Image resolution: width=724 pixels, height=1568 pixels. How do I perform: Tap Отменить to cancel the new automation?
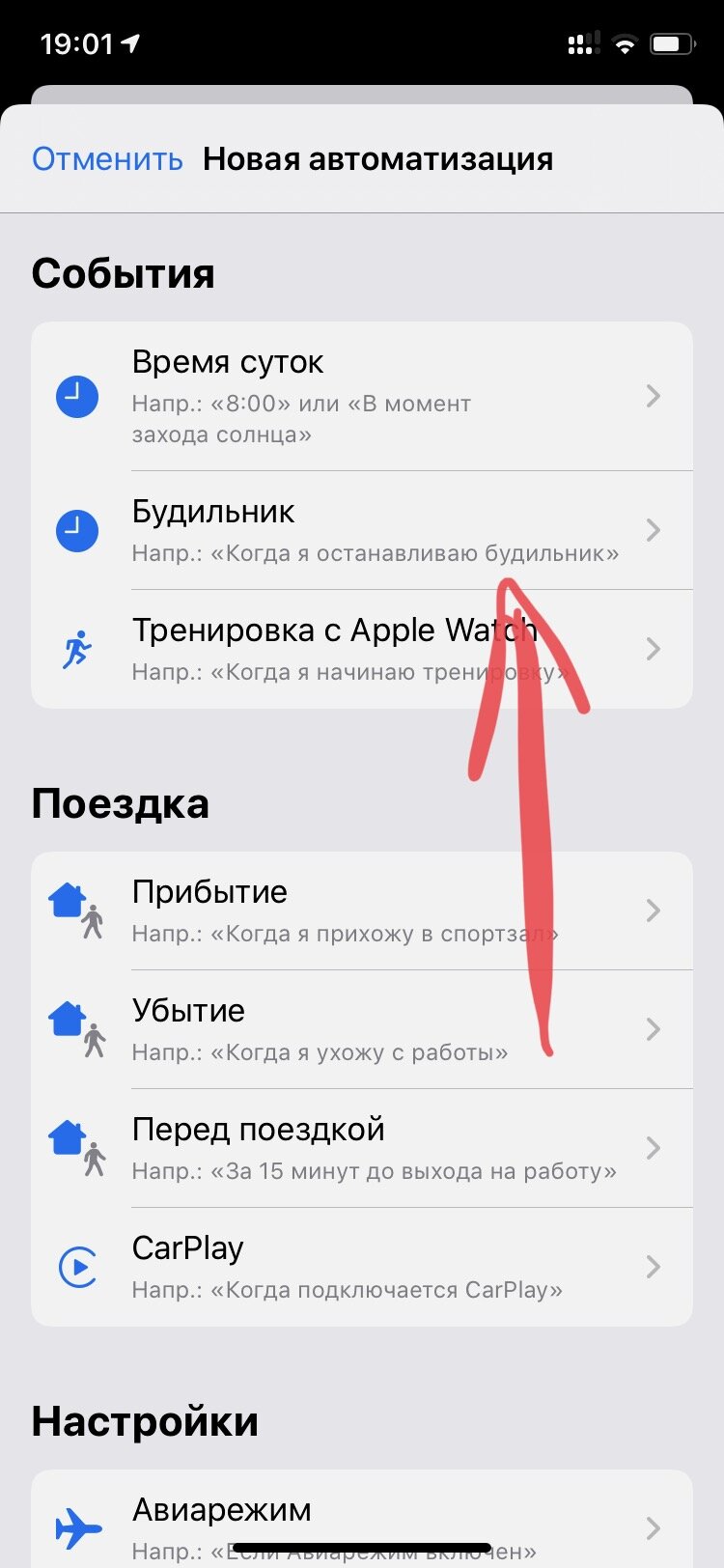107,159
